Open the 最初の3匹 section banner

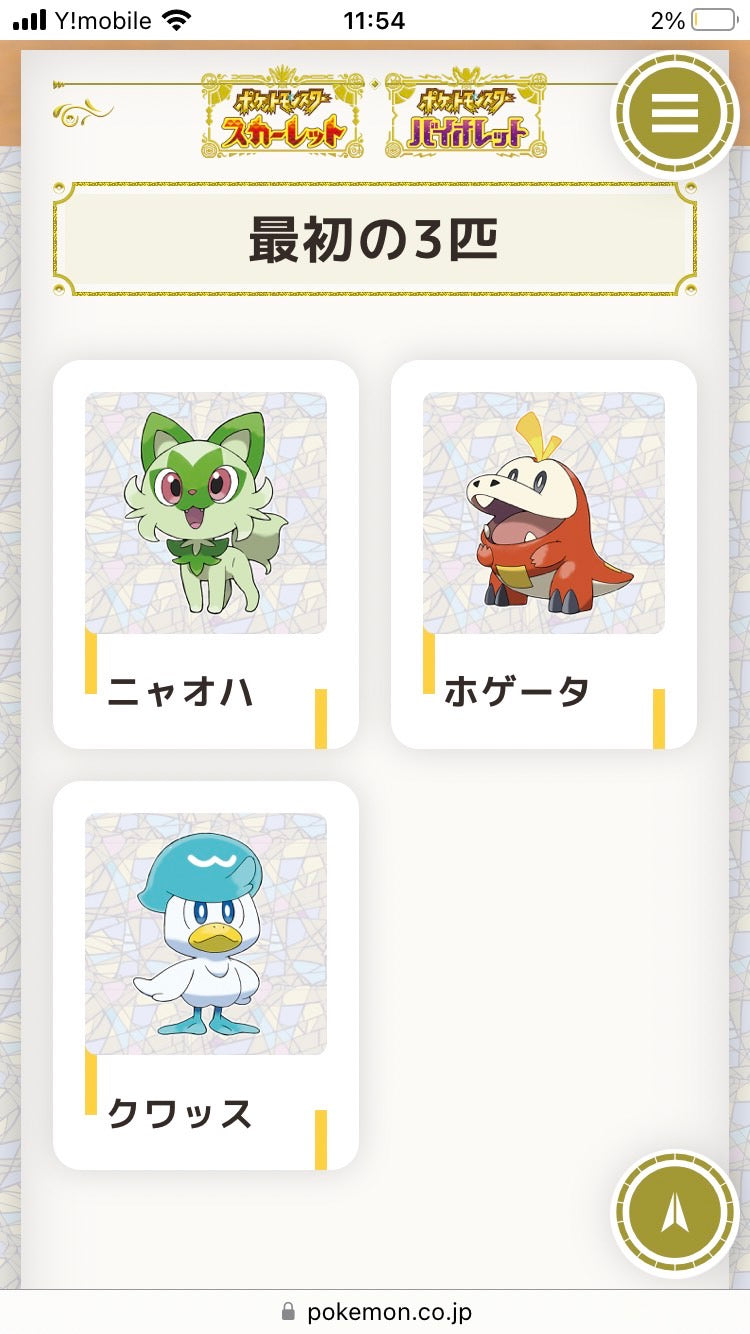[375, 238]
